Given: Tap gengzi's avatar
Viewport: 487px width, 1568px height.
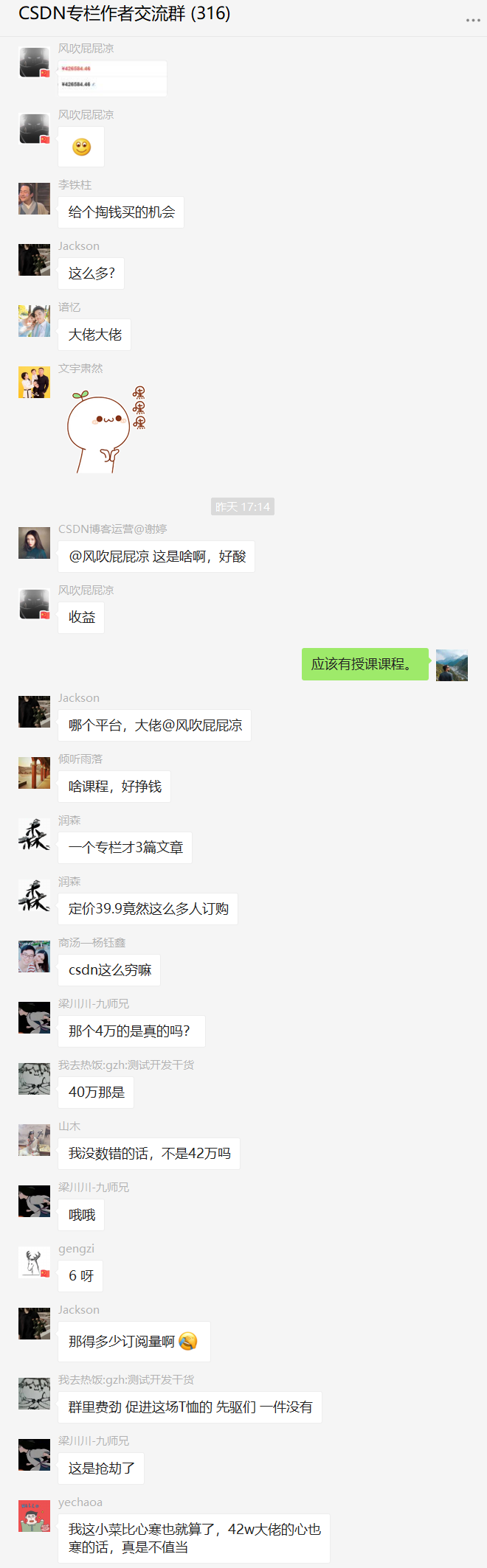Looking at the screenshot, I should (x=34, y=1263).
